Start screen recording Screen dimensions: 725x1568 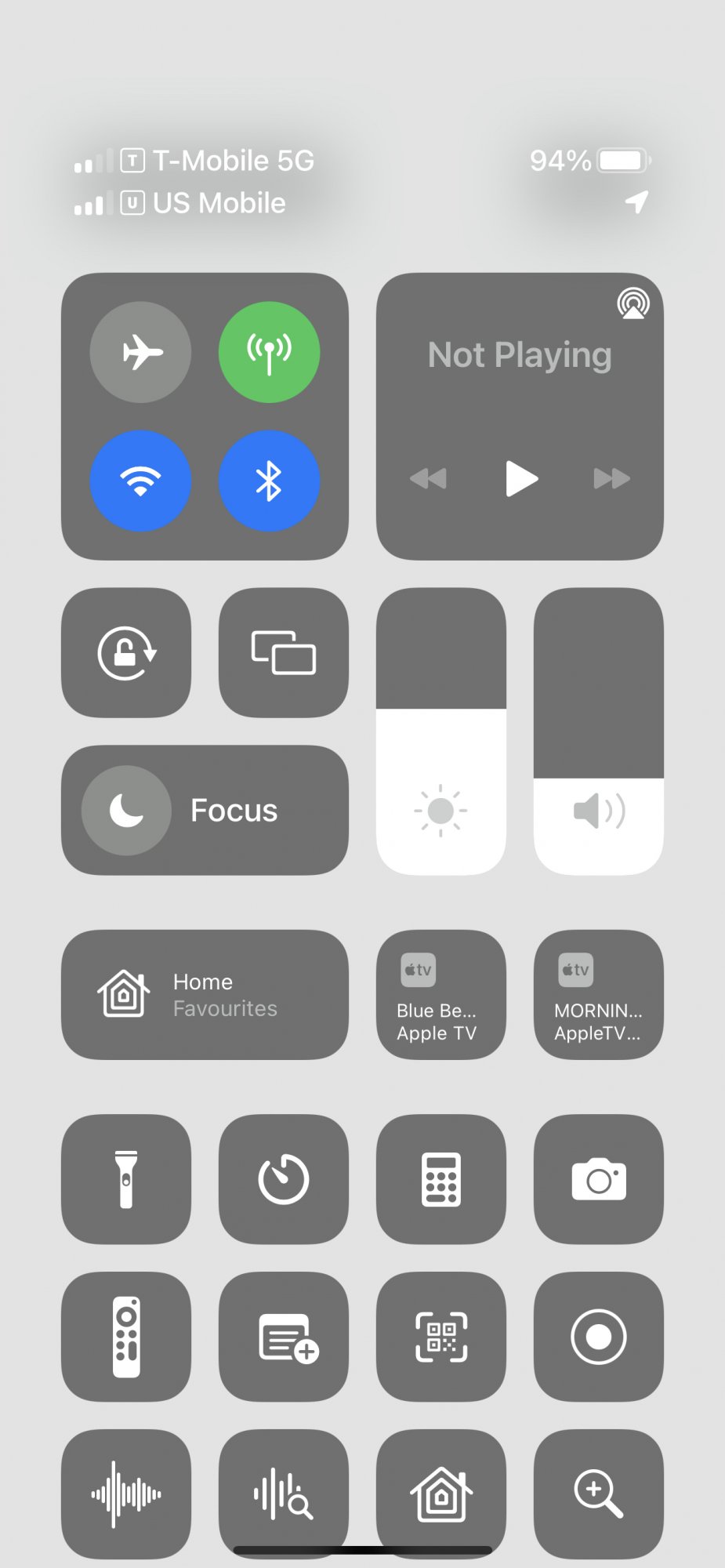599,1337
